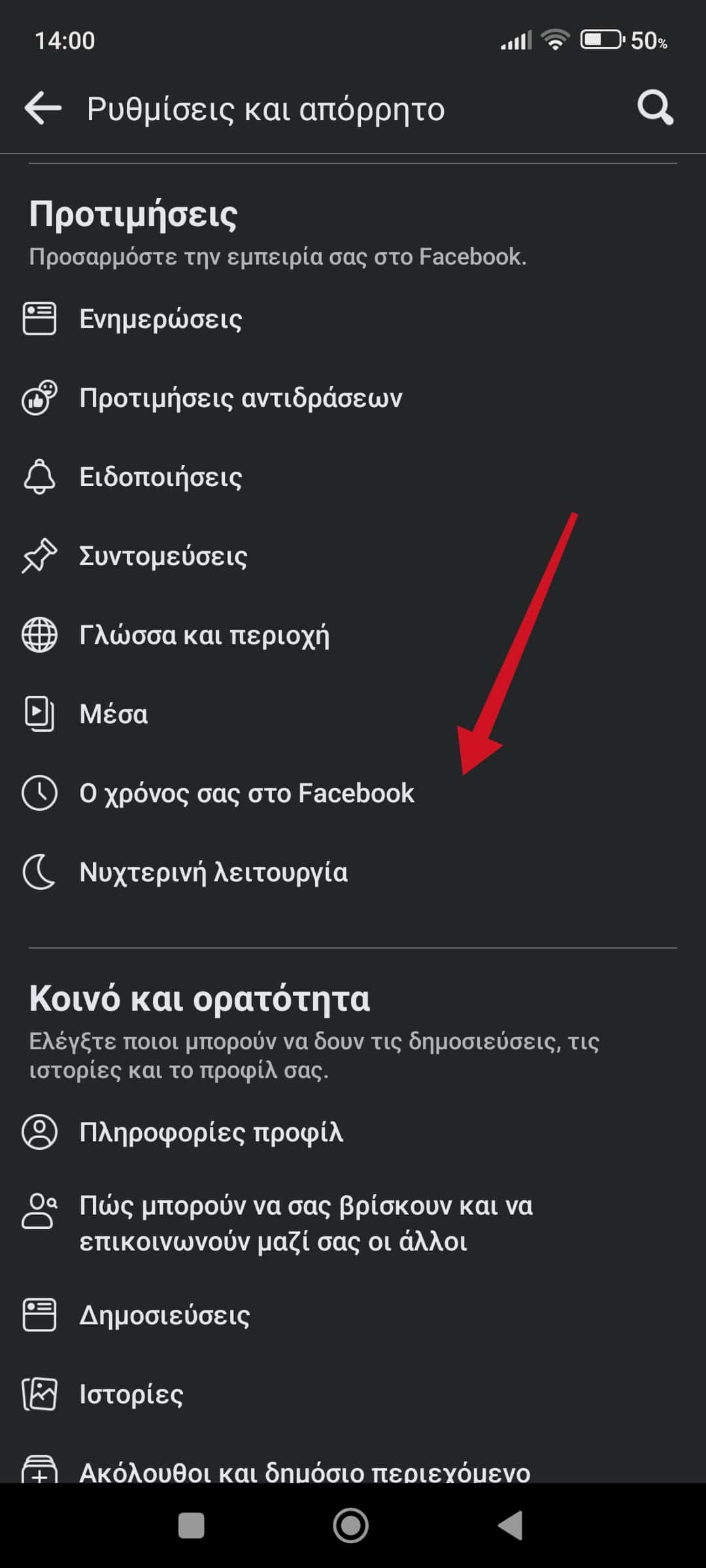
Task: Select the bell icon for Ειδοποιήσεις
Action: click(x=39, y=476)
